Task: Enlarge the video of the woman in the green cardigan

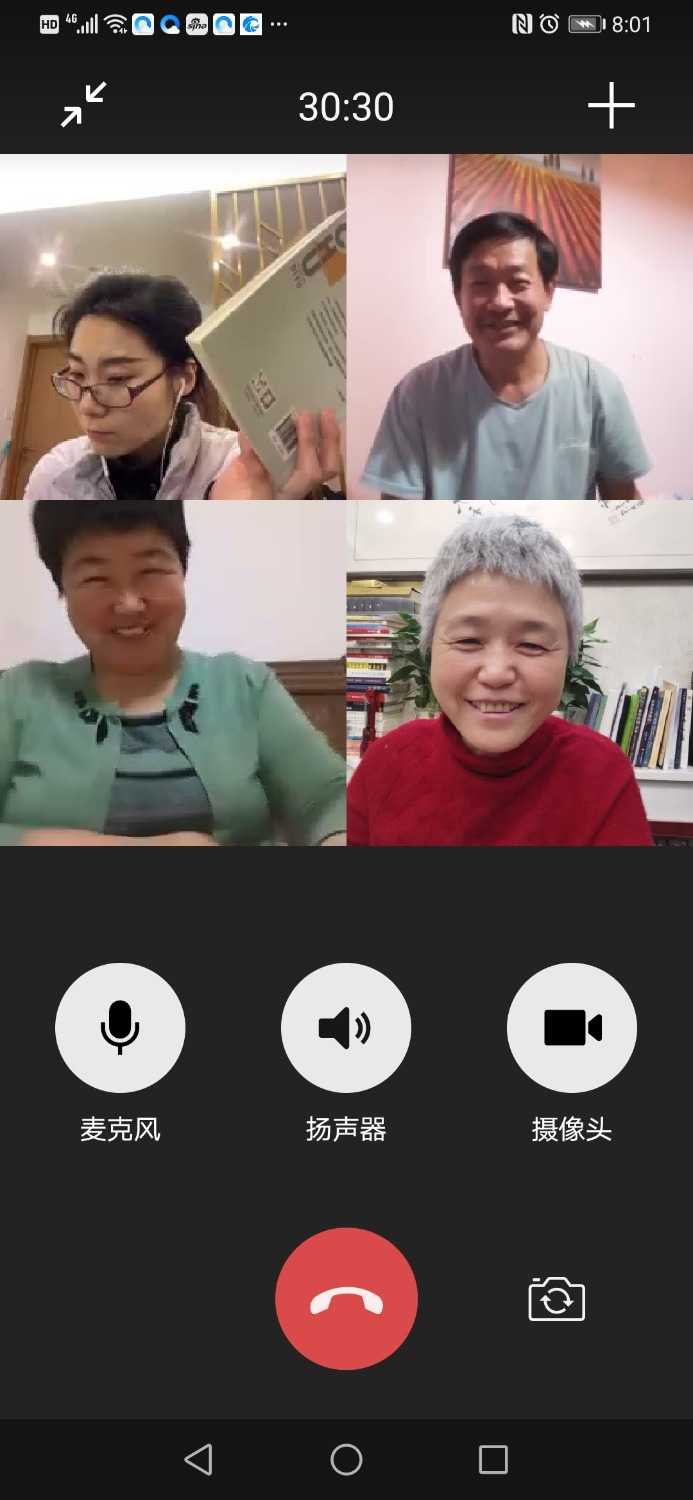Action: pos(173,673)
